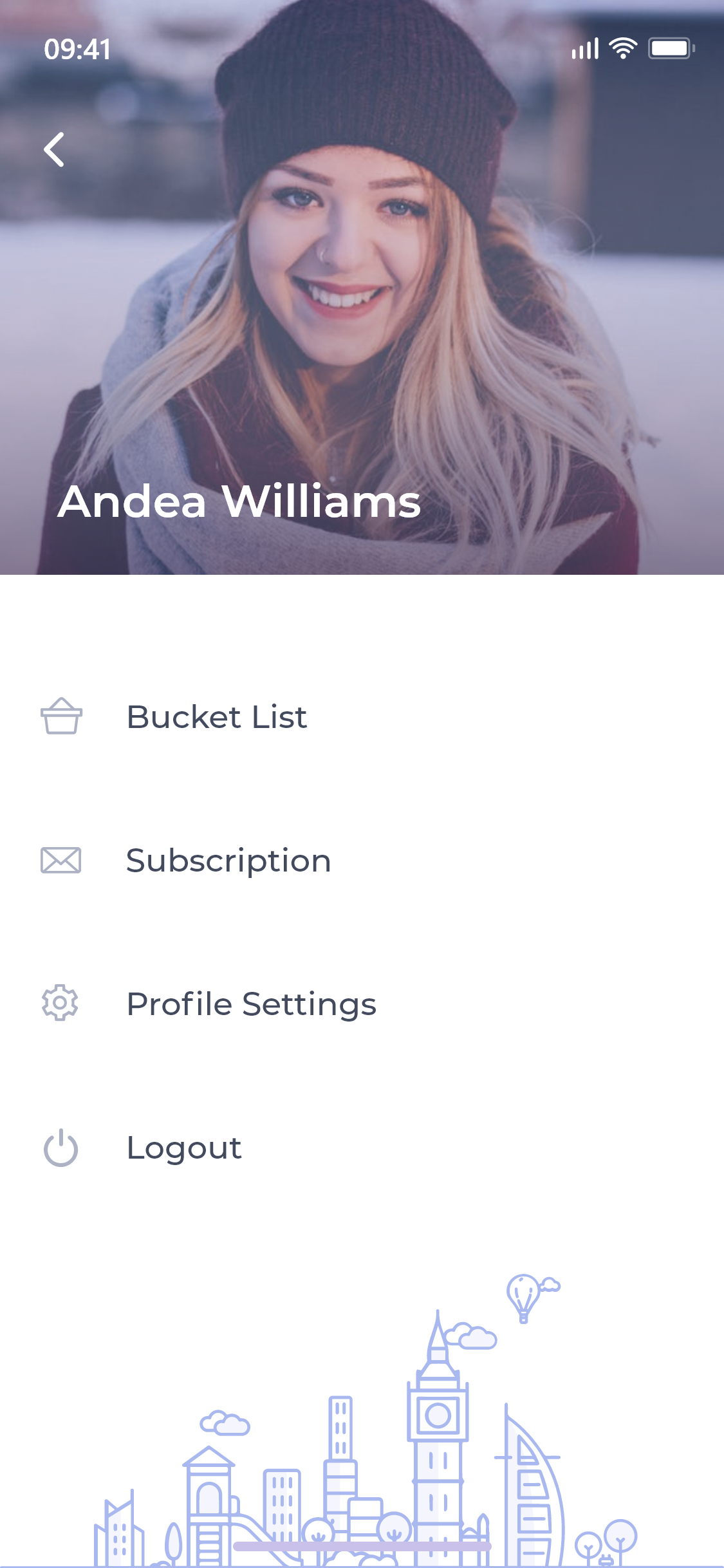Open the Bucket List
Image resolution: width=724 pixels, height=1568 pixels.
(216, 717)
